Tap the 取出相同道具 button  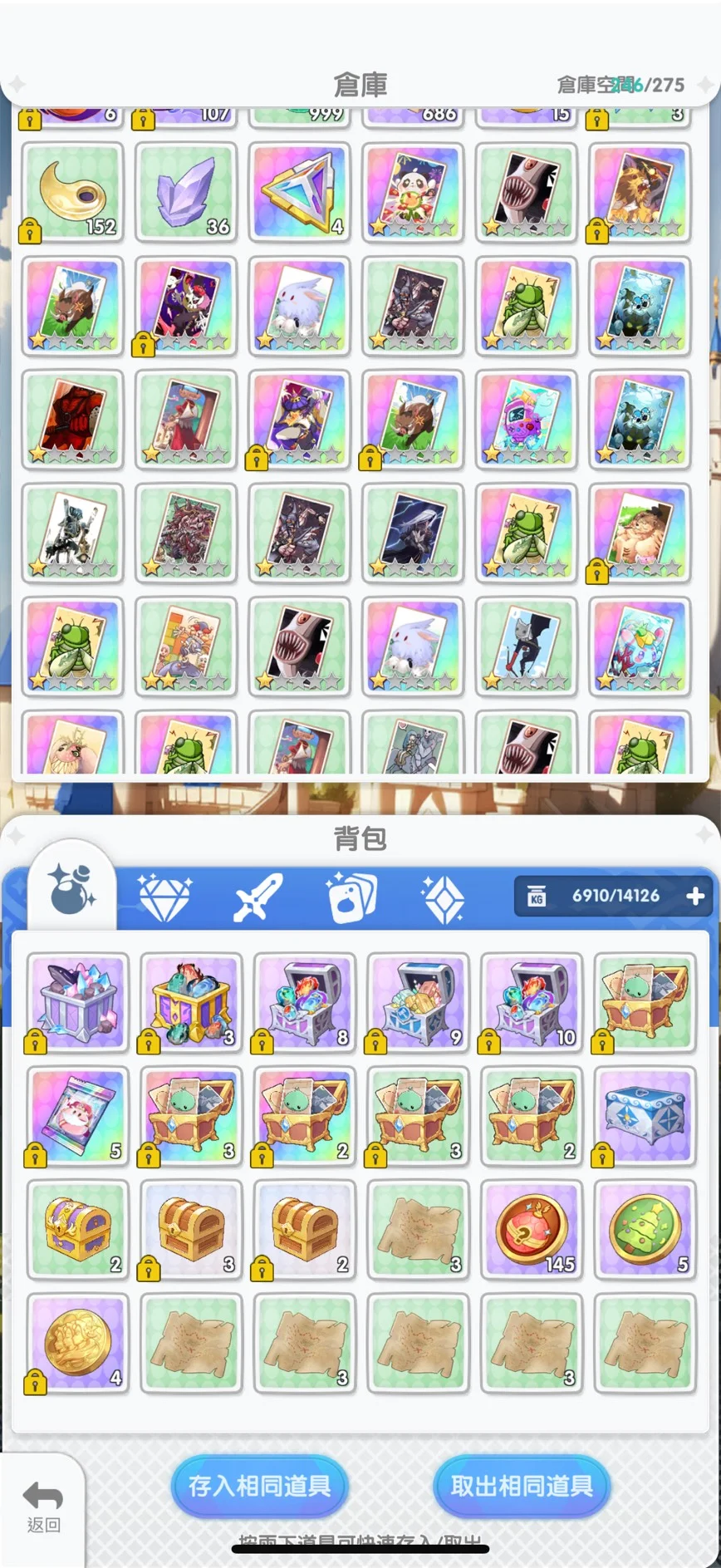[x=522, y=1485]
